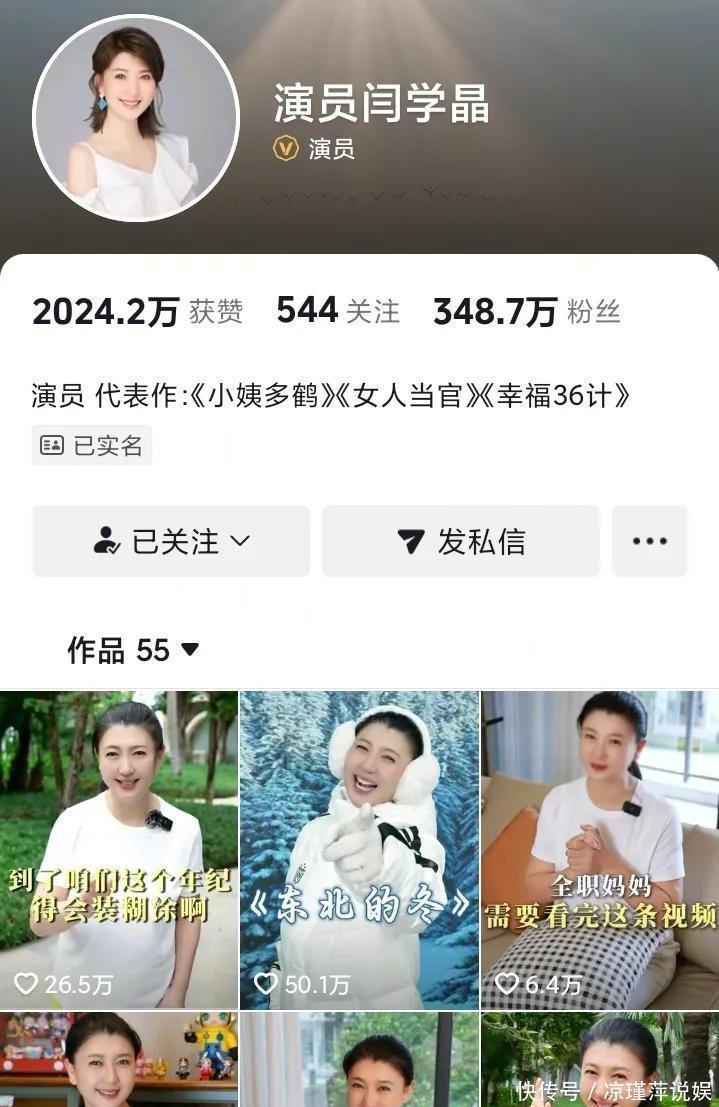Open the 全职妈妈需要看完这条视频 video
Screen dimensions: 719x1107
tap(599, 849)
